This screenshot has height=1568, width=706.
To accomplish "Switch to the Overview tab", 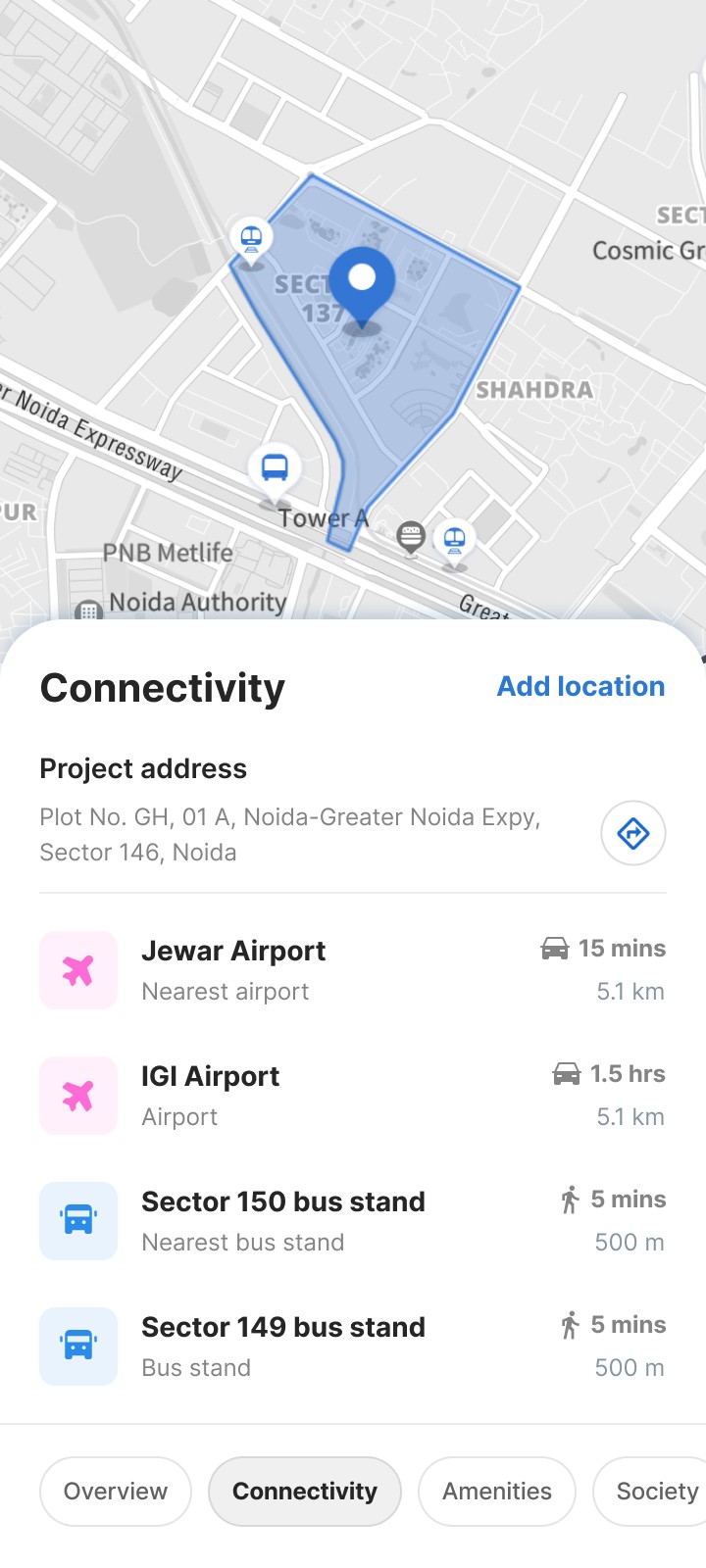I will [x=116, y=1491].
